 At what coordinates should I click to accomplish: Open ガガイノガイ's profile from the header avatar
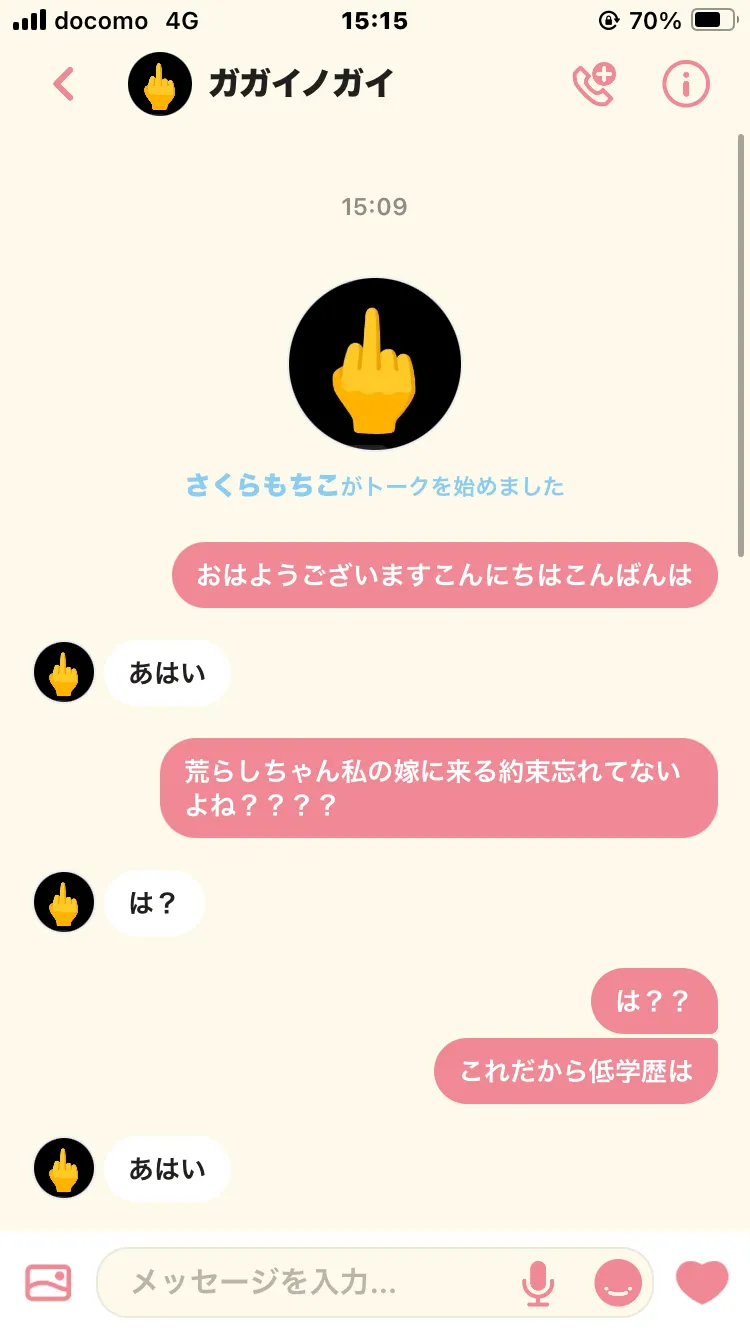pyautogui.click(x=160, y=84)
